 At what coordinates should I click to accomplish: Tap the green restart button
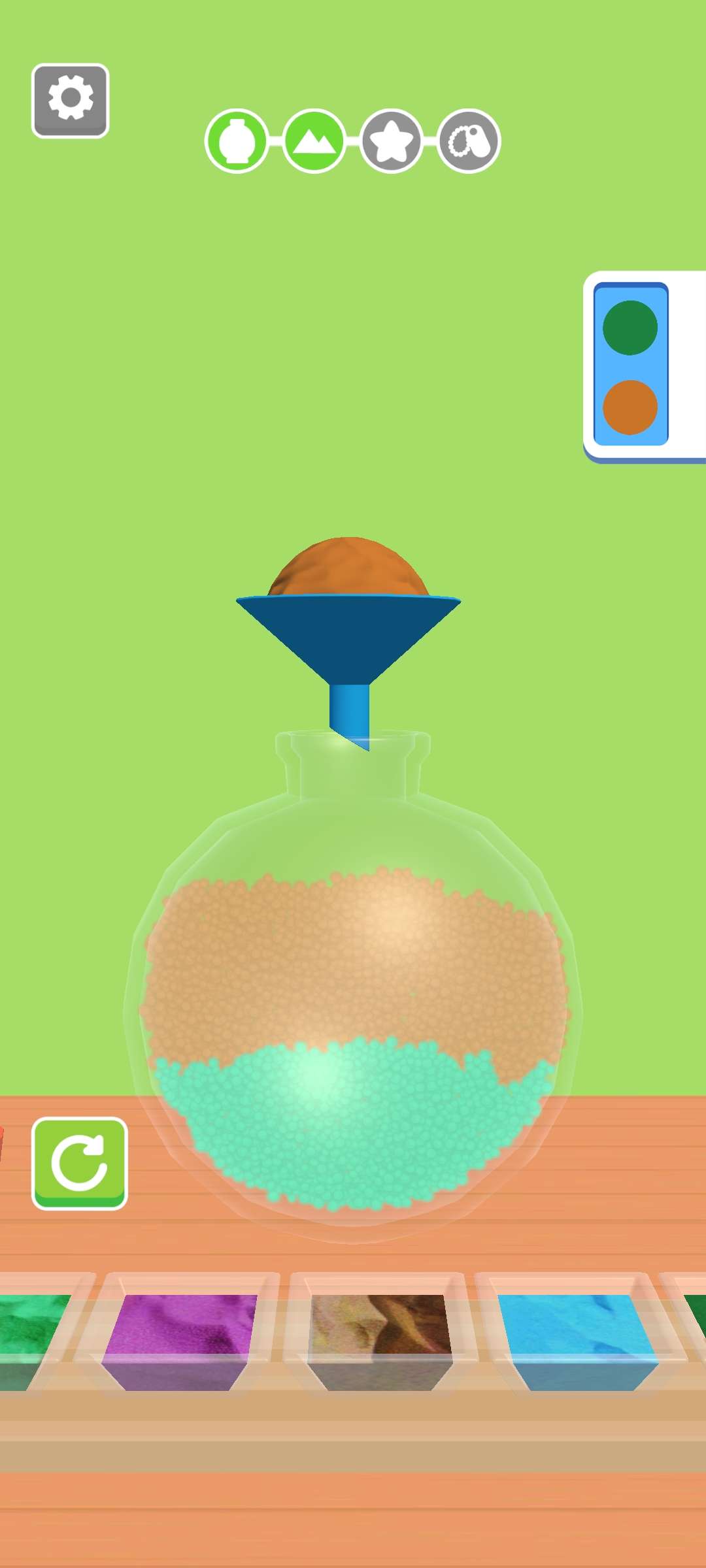(x=79, y=1163)
